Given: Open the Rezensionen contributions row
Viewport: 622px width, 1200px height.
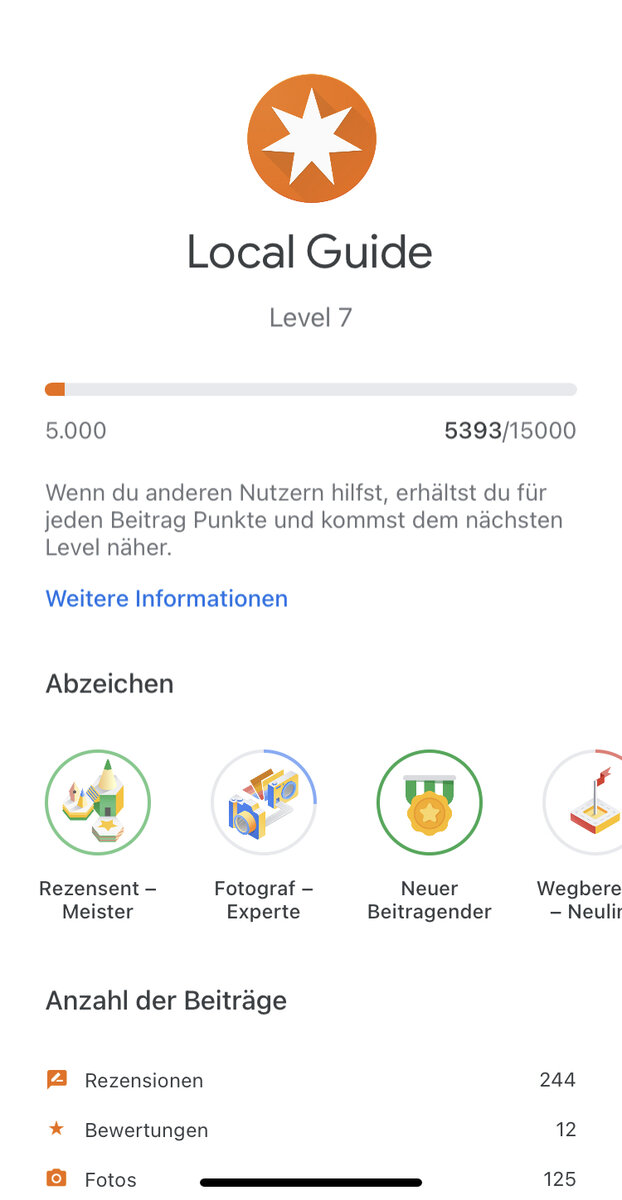Looking at the screenshot, I should (310, 1080).
